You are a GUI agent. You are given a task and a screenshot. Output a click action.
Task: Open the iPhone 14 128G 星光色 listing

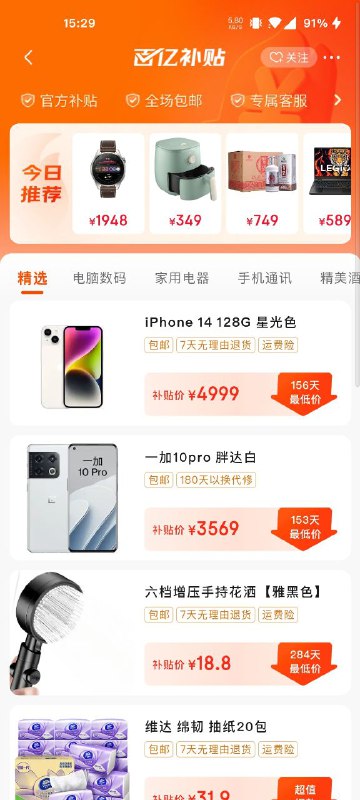pos(180,363)
